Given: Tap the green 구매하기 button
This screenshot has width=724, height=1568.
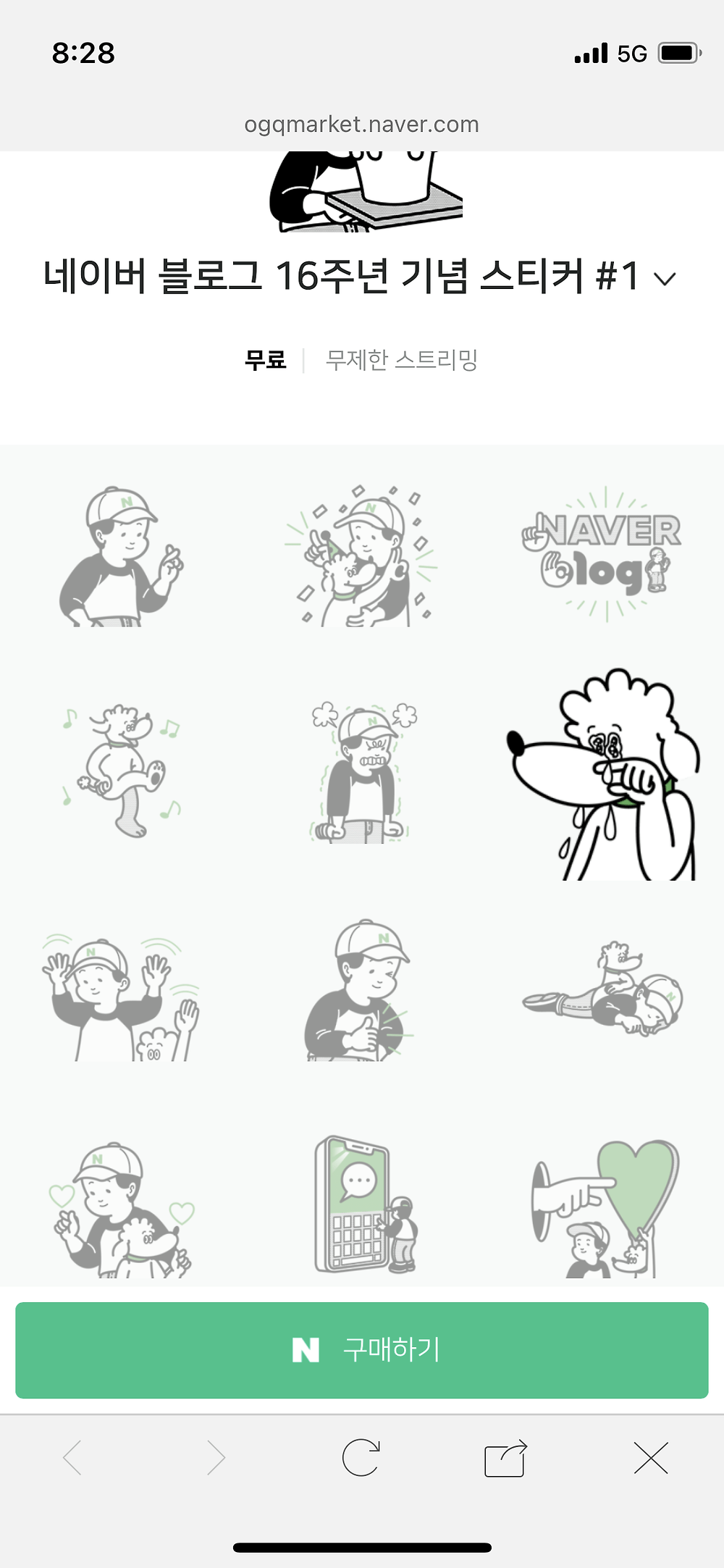Looking at the screenshot, I should point(362,1350).
